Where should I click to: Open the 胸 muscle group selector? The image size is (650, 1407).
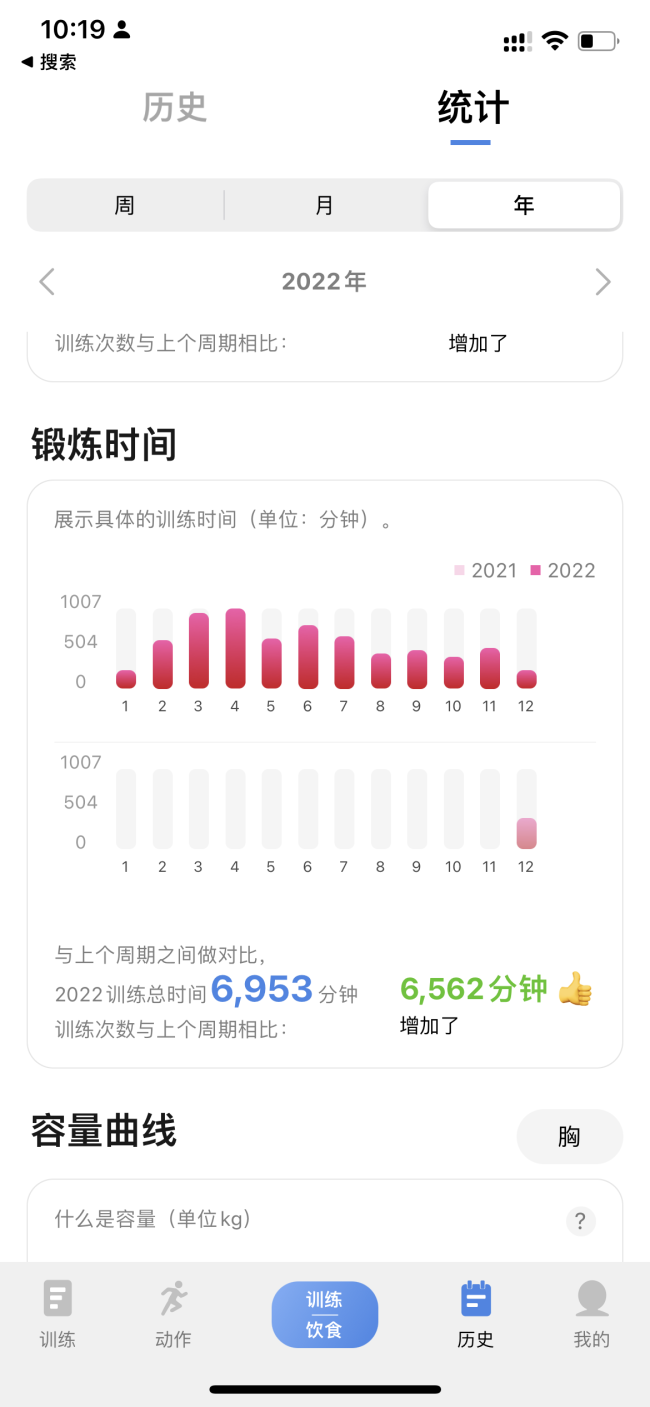pos(569,1137)
